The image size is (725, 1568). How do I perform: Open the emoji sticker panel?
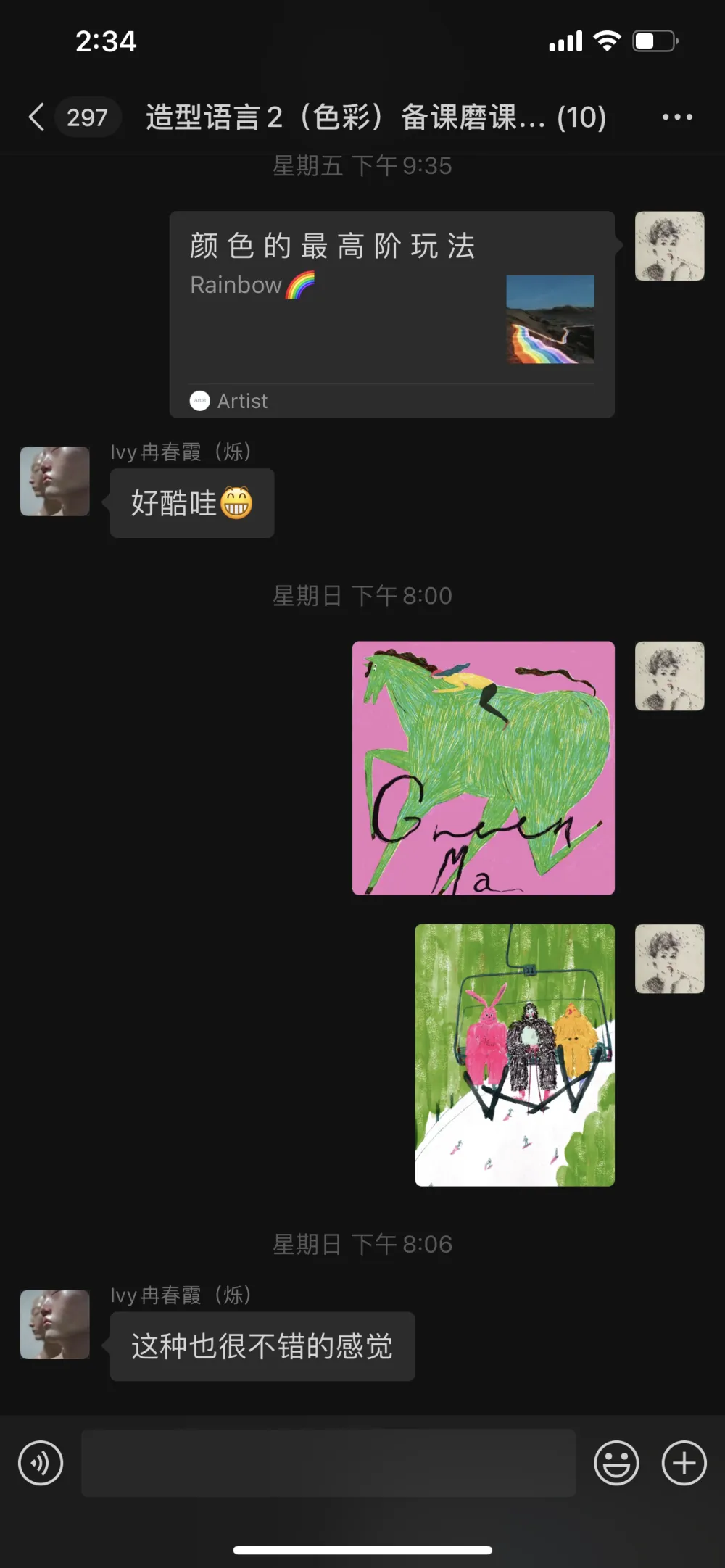click(616, 1463)
